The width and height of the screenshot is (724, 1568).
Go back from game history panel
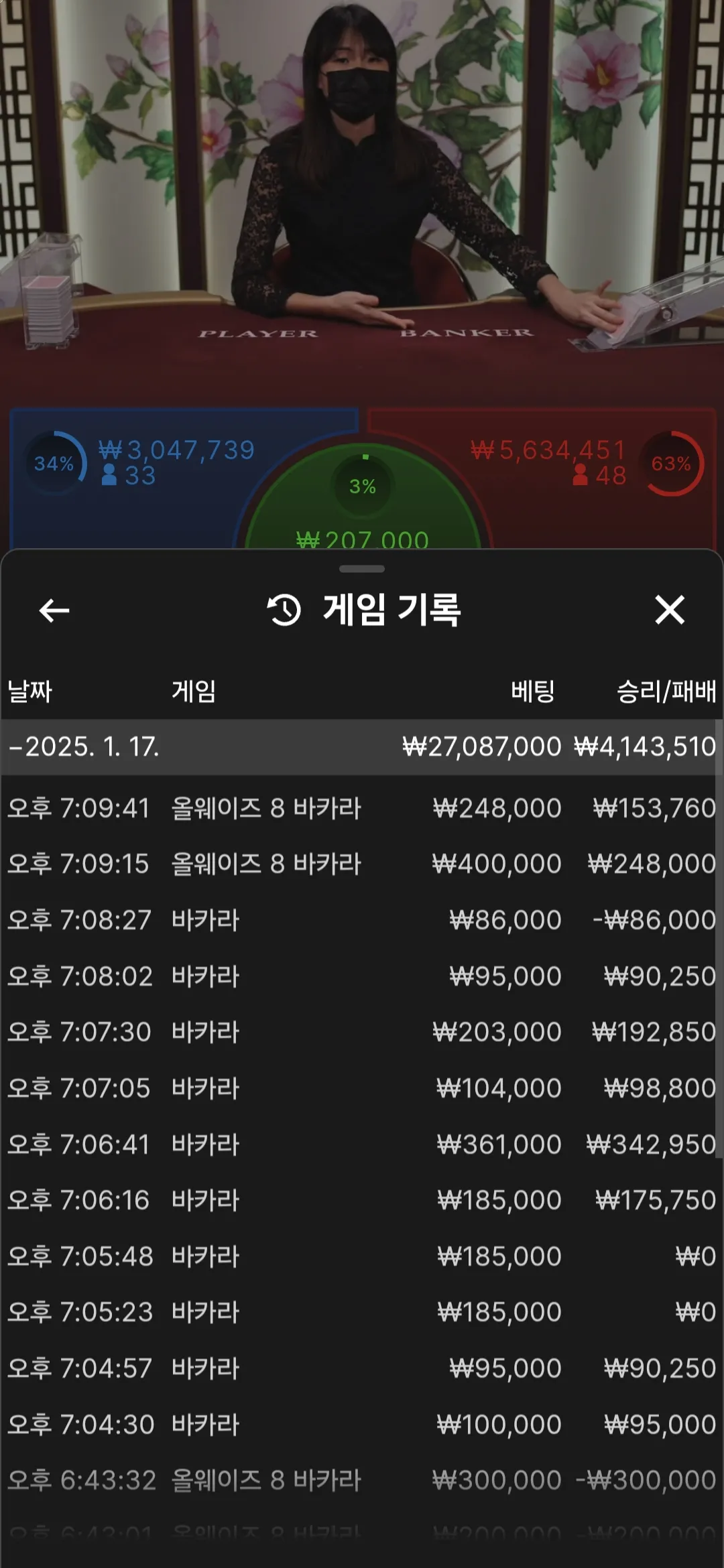54,610
